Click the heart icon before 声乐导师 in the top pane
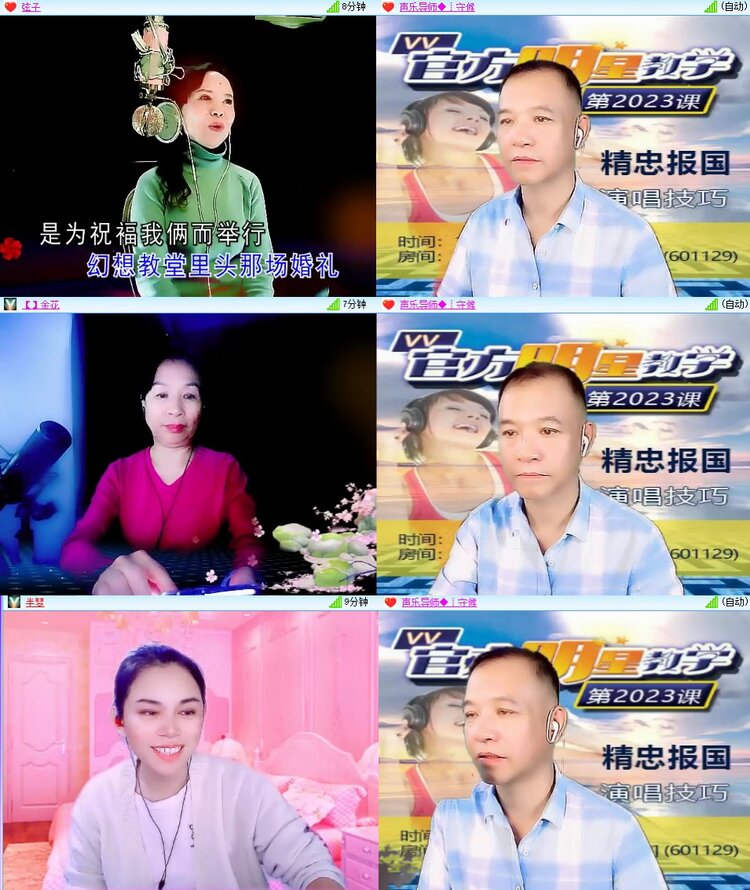Viewport: 750px width, 890px height. click(387, 7)
